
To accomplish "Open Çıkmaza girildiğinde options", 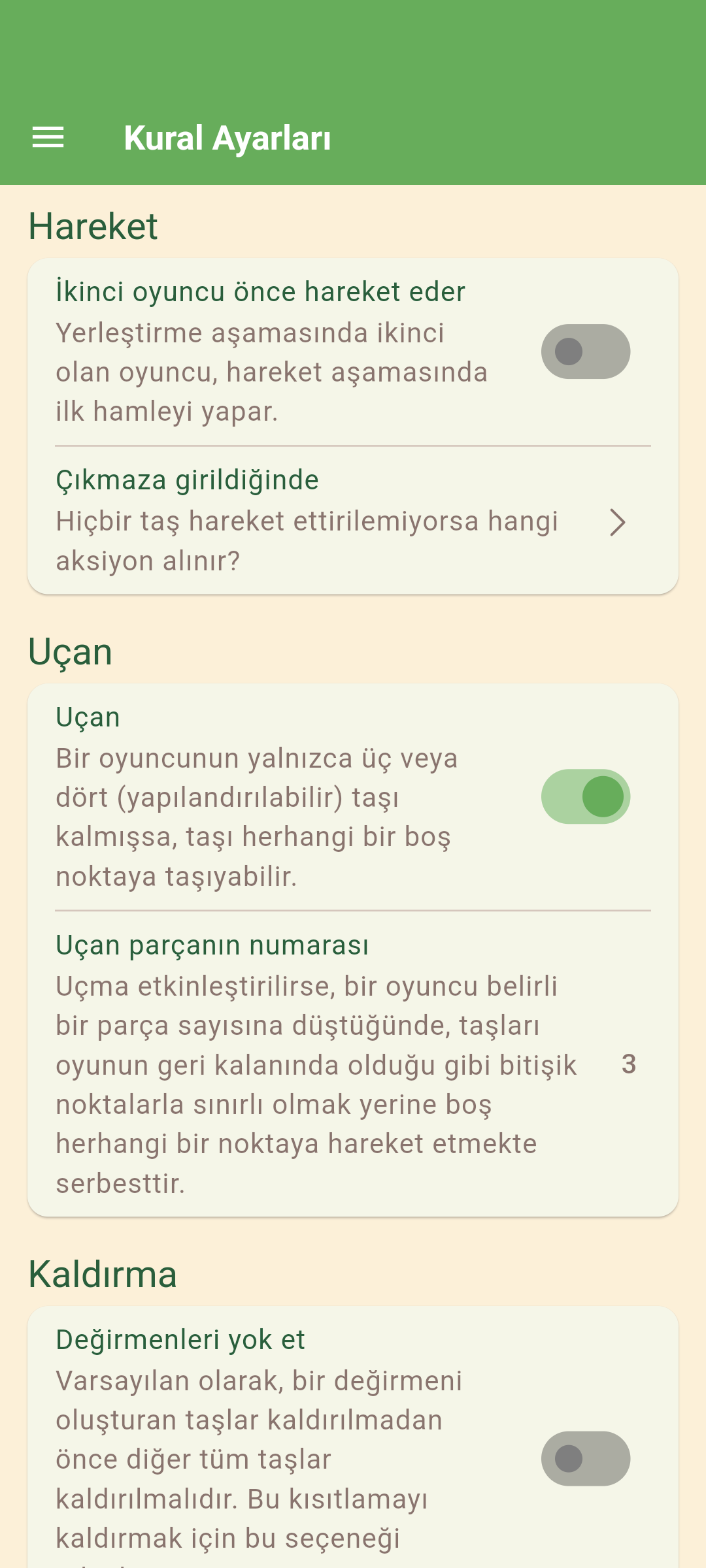I will pyautogui.click(x=353, y=521).
